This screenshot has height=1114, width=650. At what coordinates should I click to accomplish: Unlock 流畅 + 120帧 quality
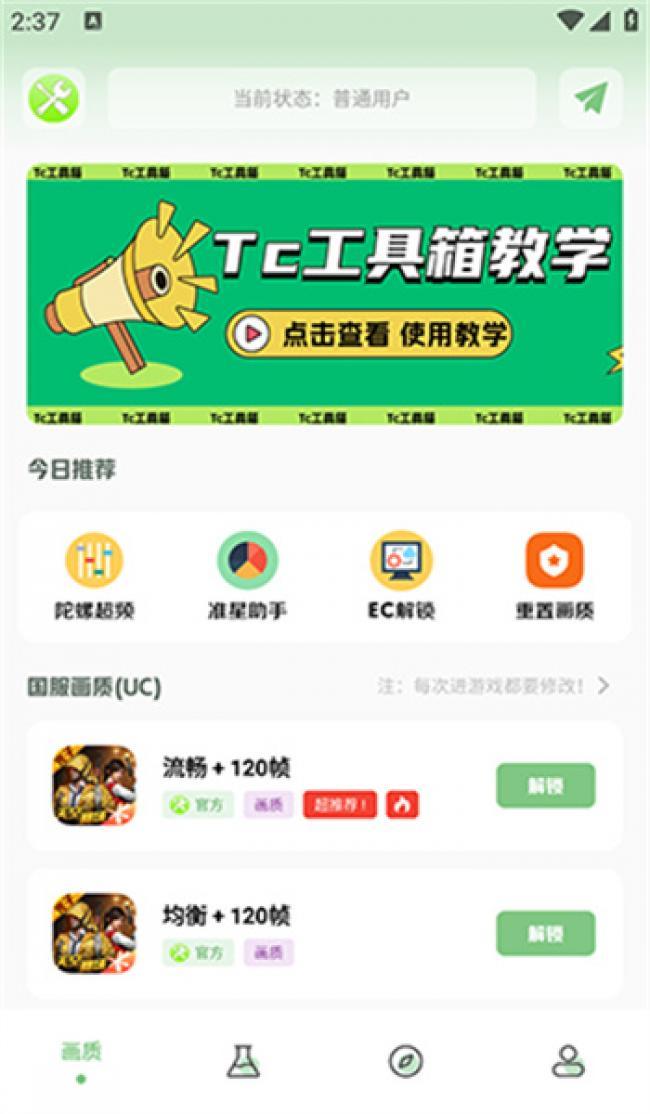(x=545, y=786)
